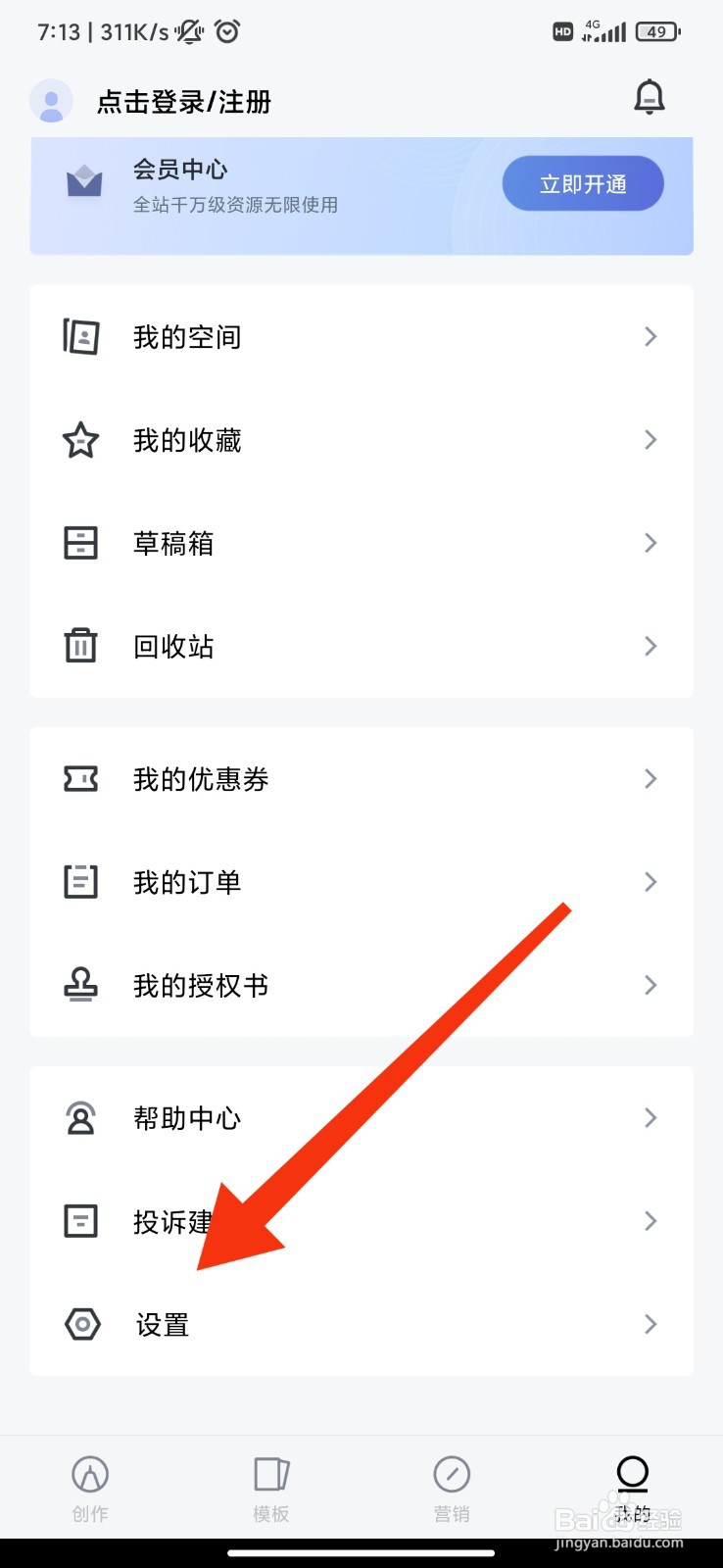The image size is (723, 1568).
Task: Open 帮助中心 via its right arrow
Action: [650, 1117]
